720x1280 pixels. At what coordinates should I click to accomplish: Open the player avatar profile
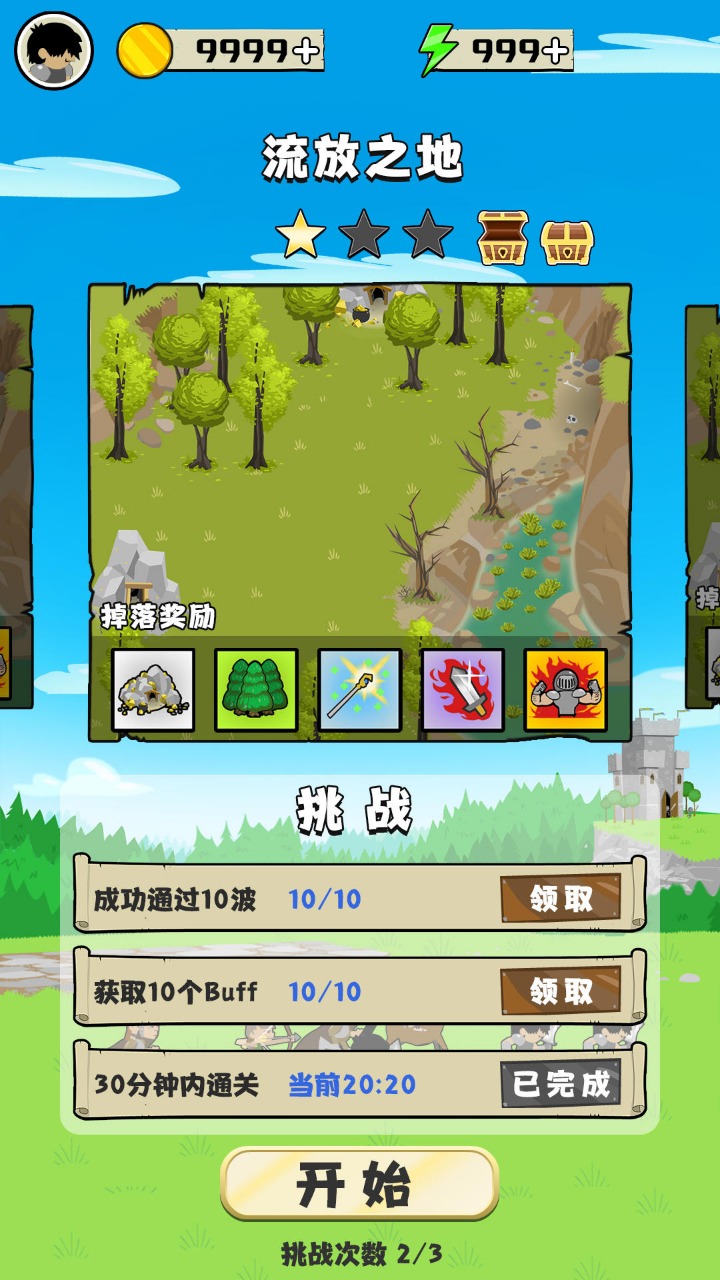[54, 50]
